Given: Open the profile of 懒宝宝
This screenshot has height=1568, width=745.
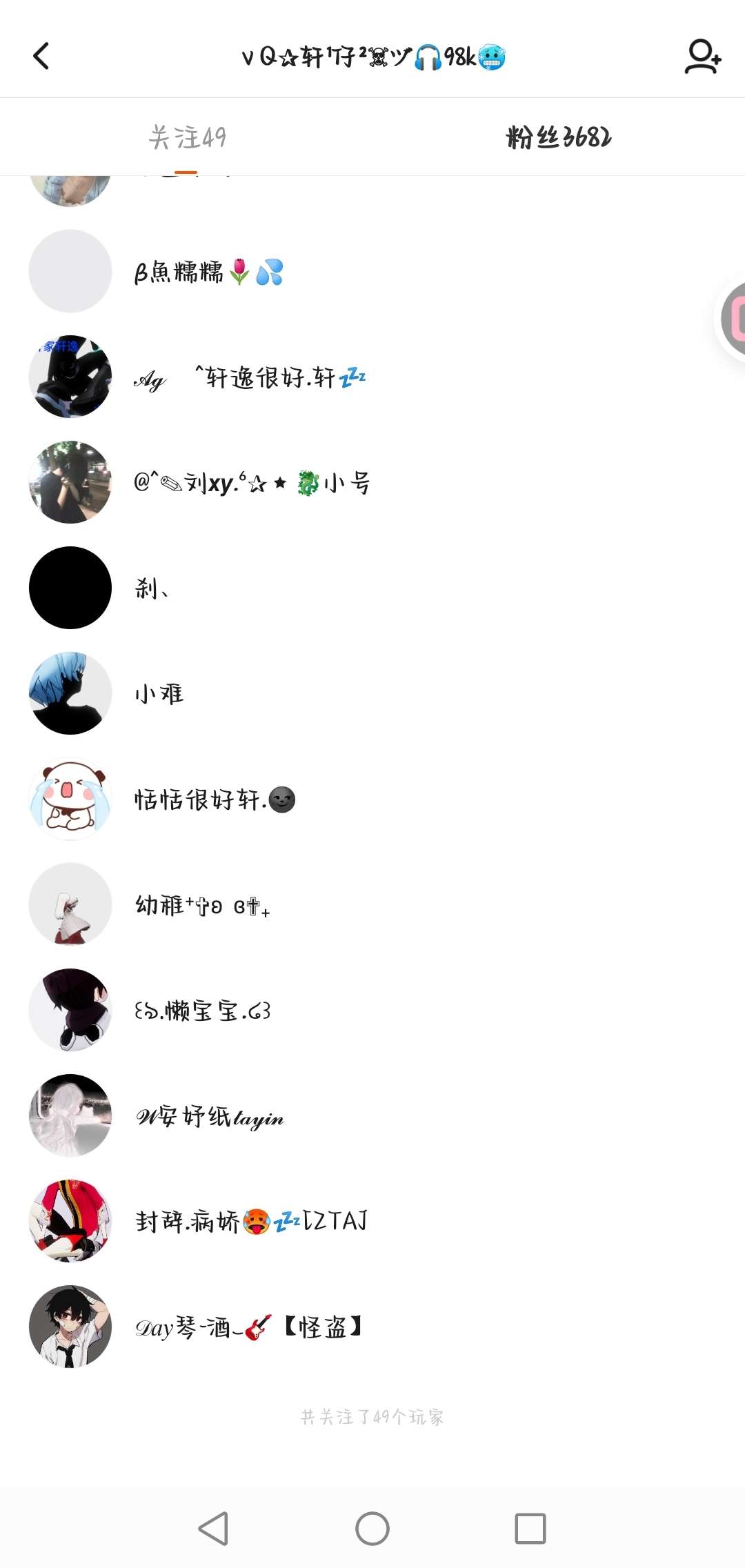Looking at the screenshot, I should coord(202,1011).
